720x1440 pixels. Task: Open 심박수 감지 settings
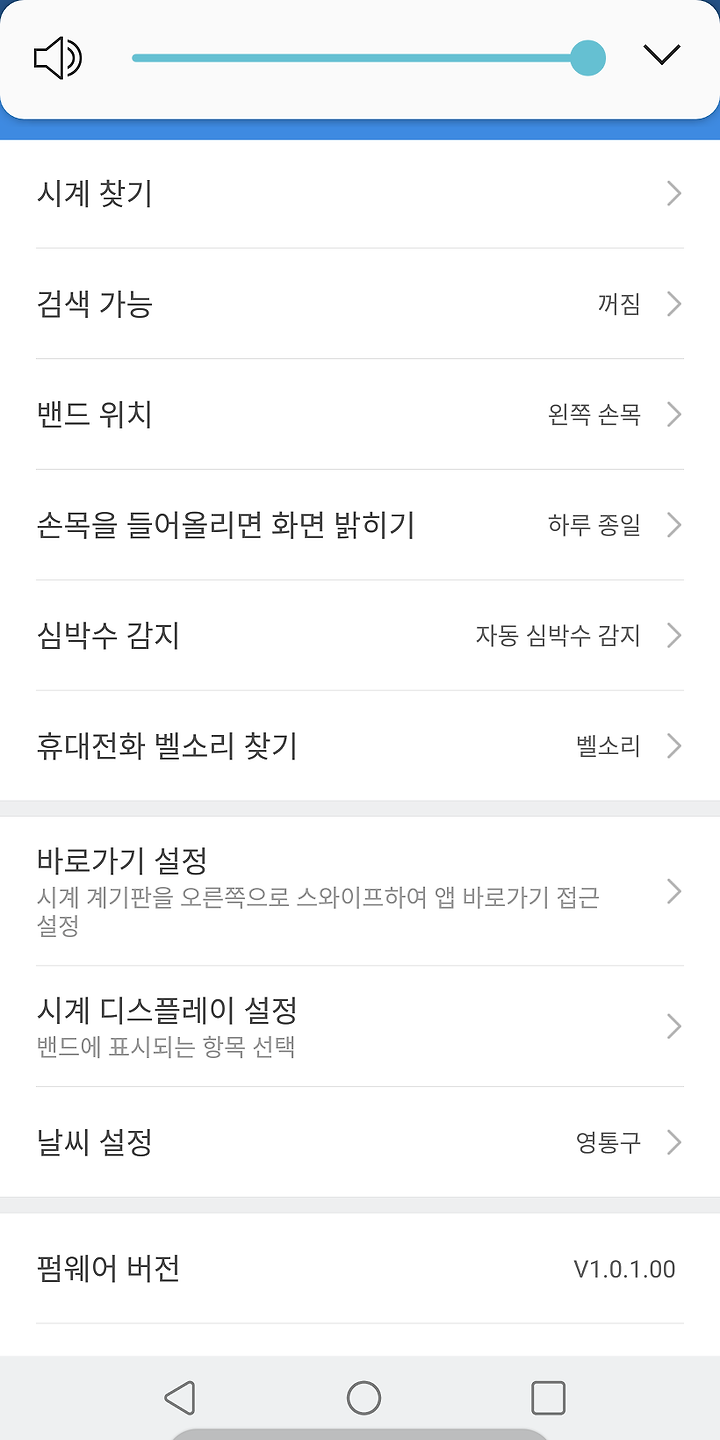[x=360, y=635]
